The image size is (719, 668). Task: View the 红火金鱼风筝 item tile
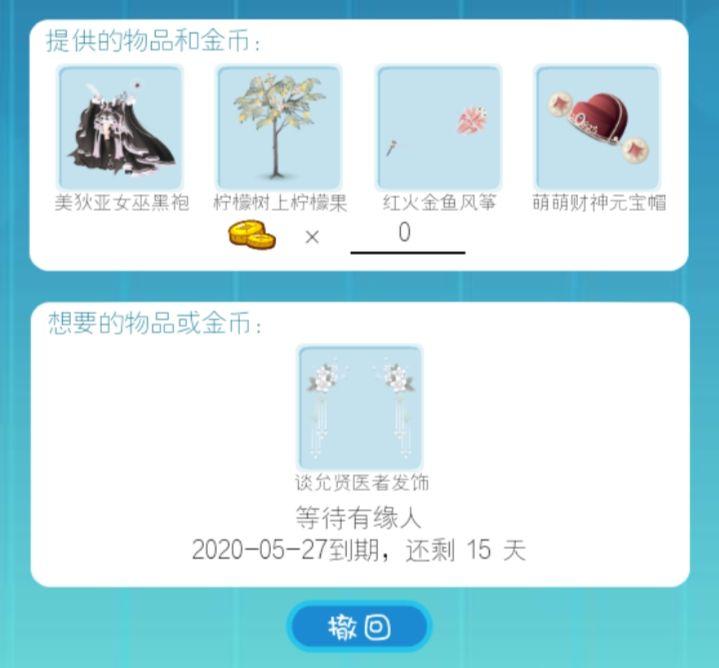coord(438,127)
